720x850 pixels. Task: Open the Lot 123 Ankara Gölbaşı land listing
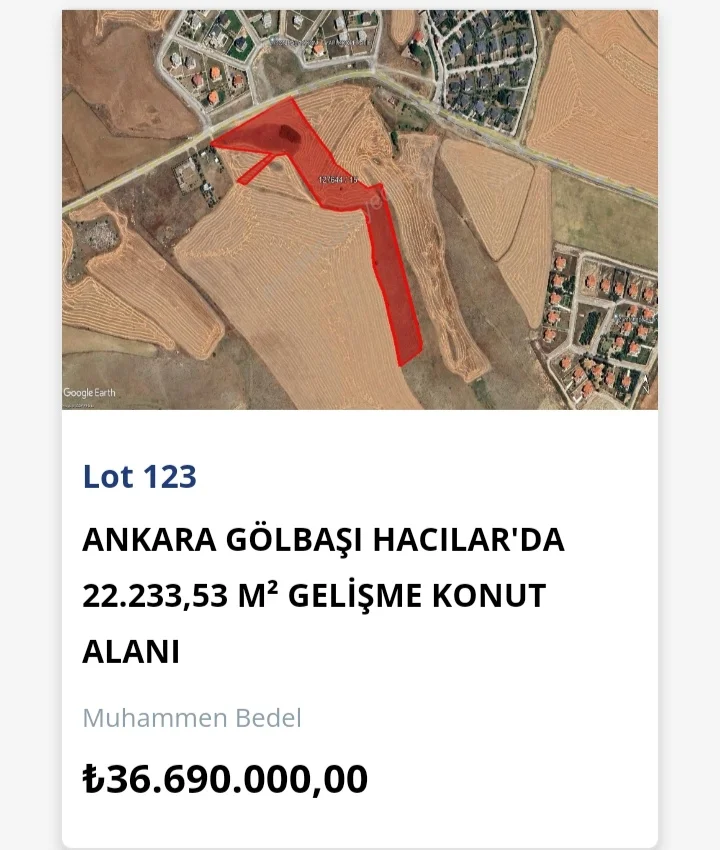pyautogui.click(x=323, y=595)
